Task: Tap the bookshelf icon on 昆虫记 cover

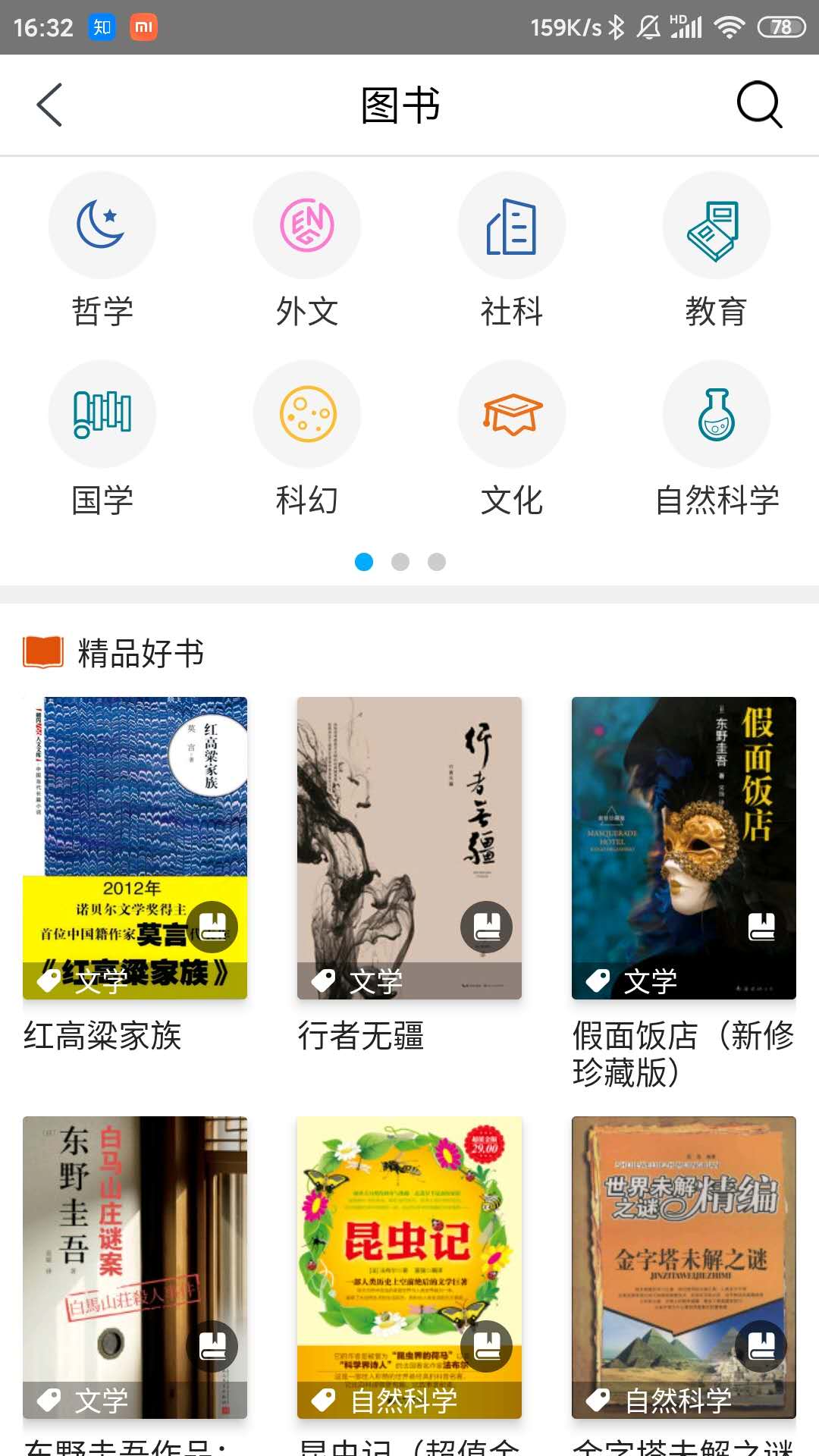Action: click(488, 1346)
